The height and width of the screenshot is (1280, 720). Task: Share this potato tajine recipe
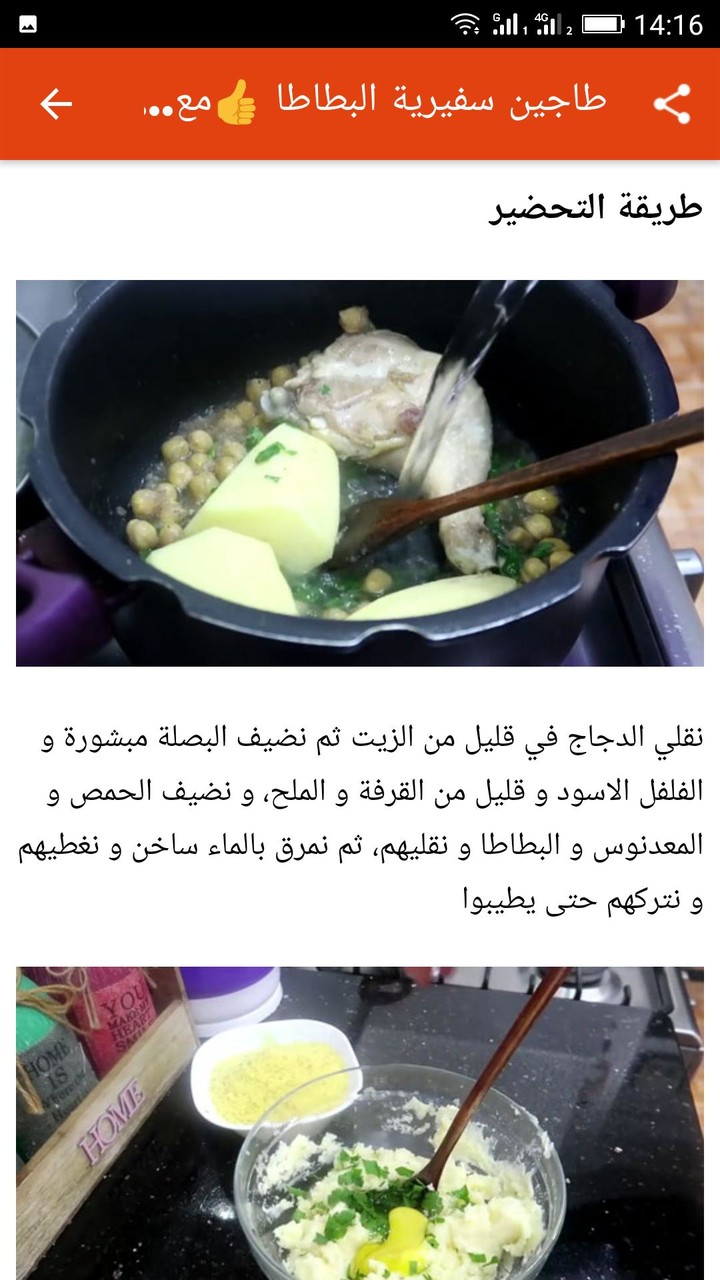pos(672,104)
